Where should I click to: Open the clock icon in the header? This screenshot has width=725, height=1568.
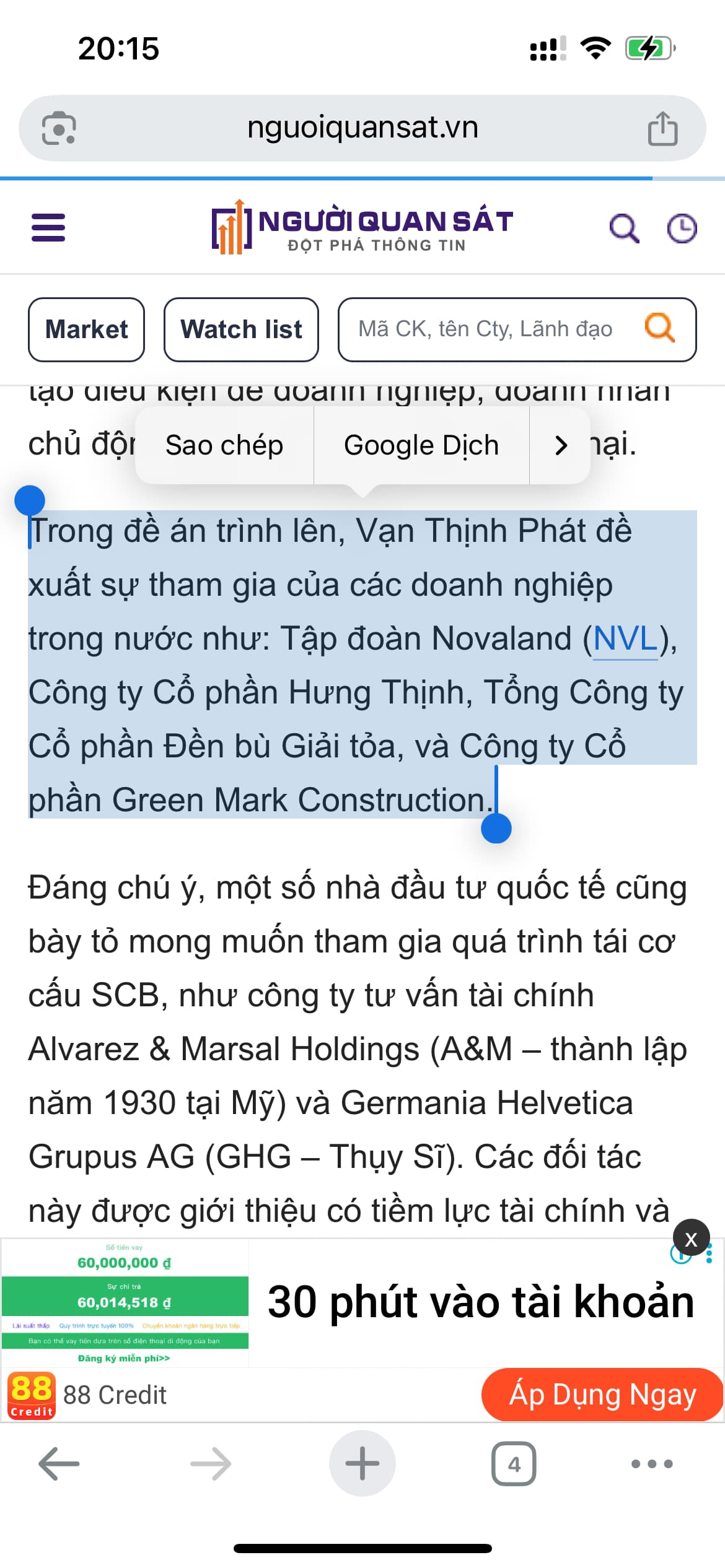tap(682, 228)
